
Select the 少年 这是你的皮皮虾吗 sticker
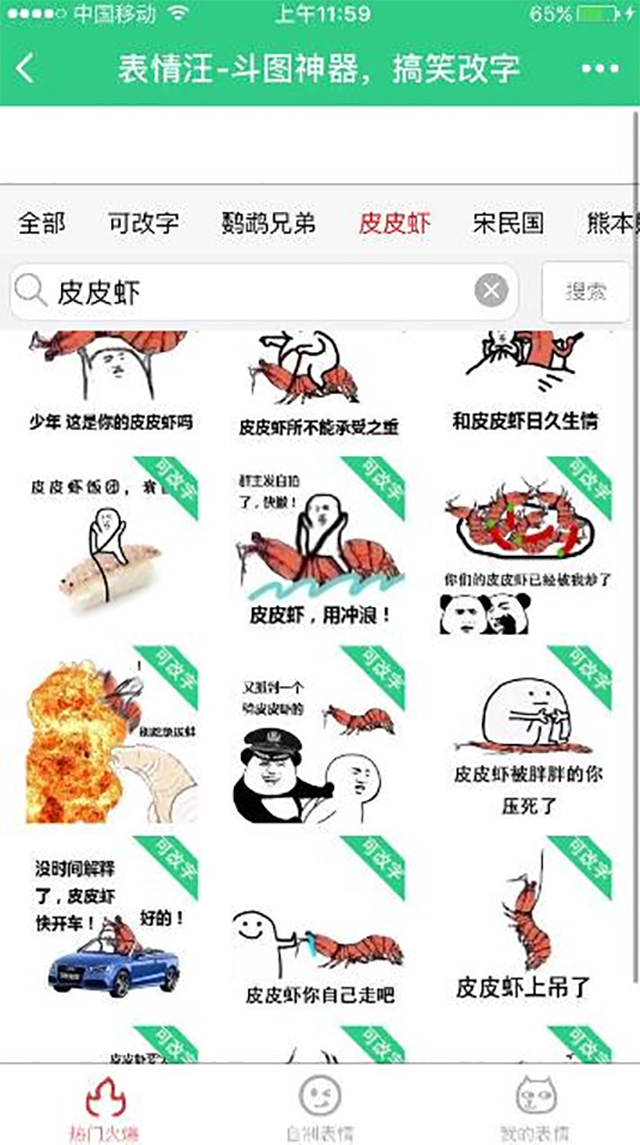112,385
